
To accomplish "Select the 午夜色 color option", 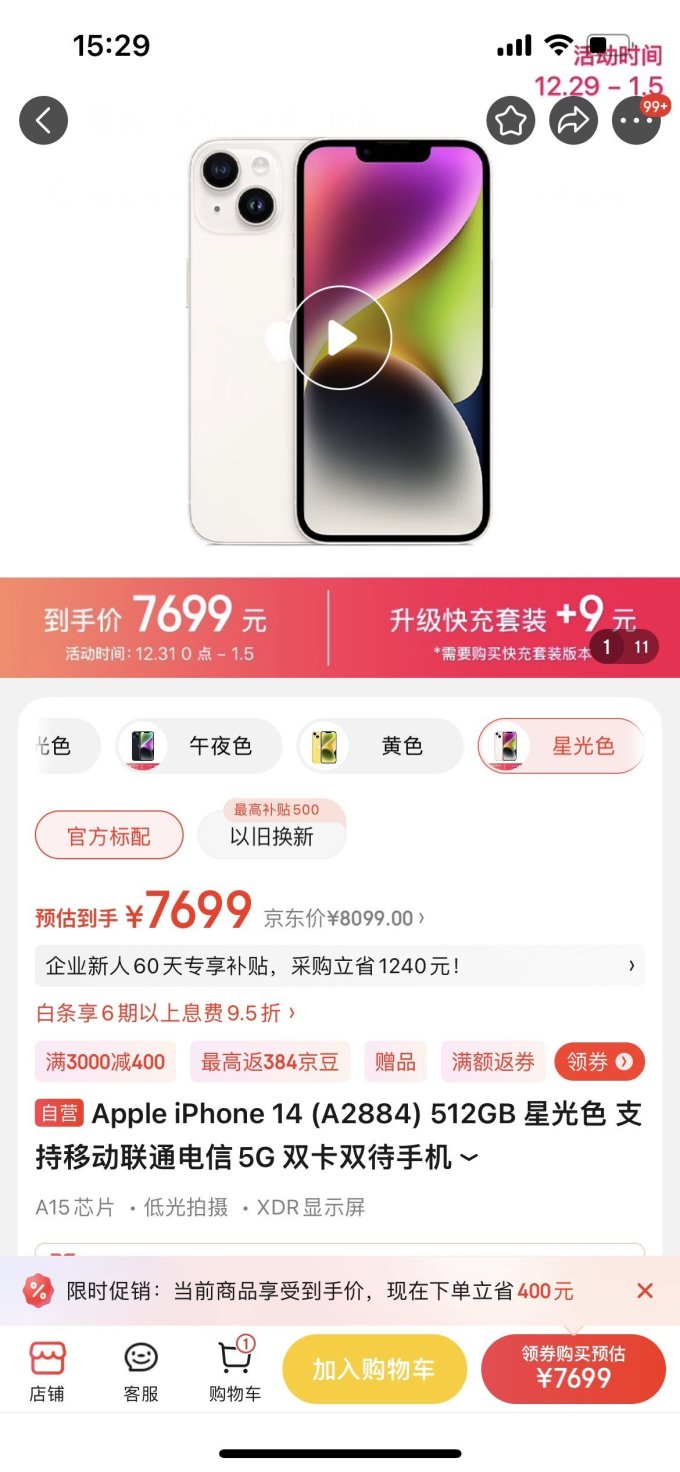I will [x=199, y=746].
